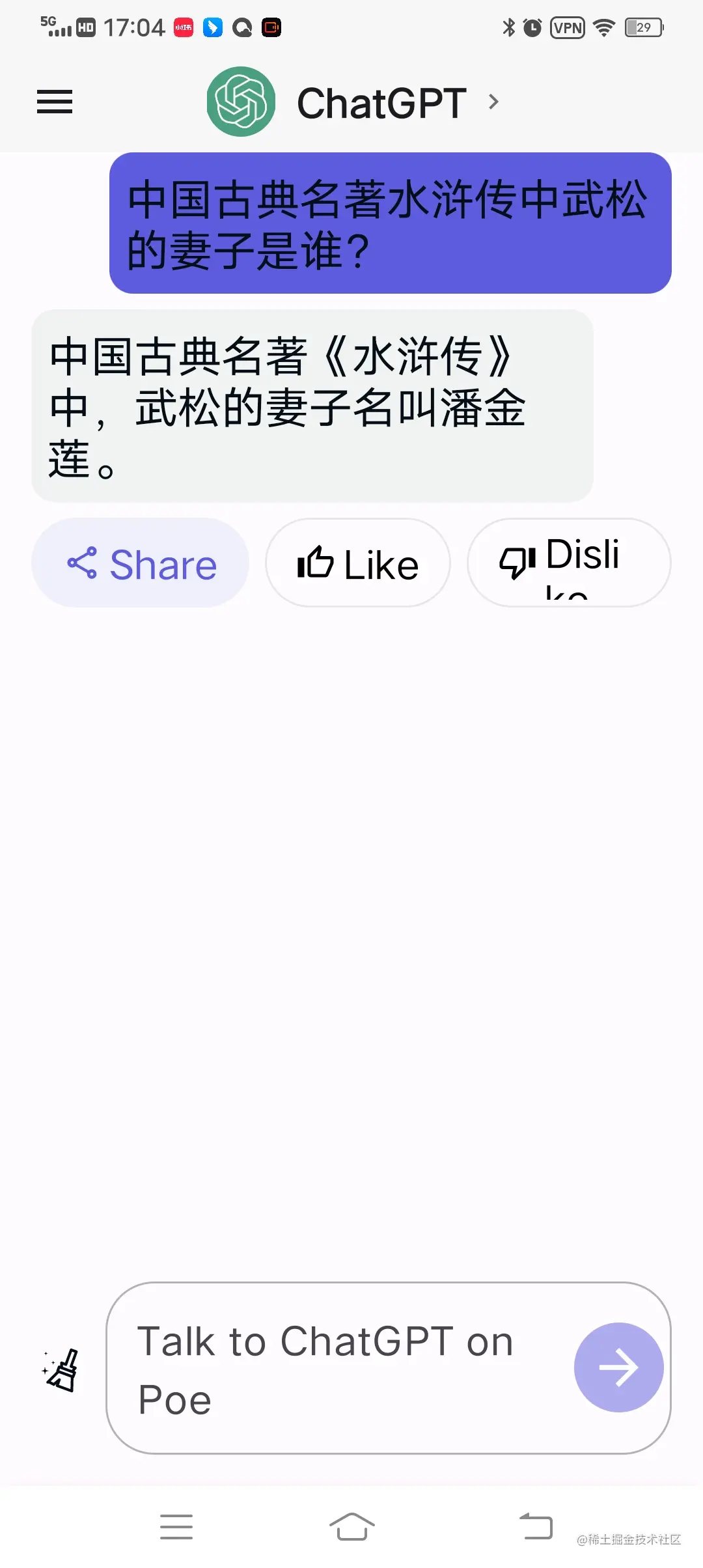Tap the send arrow to submit a message
The height and width of the screenshot is (1568, 703).
pos(618,1367)
